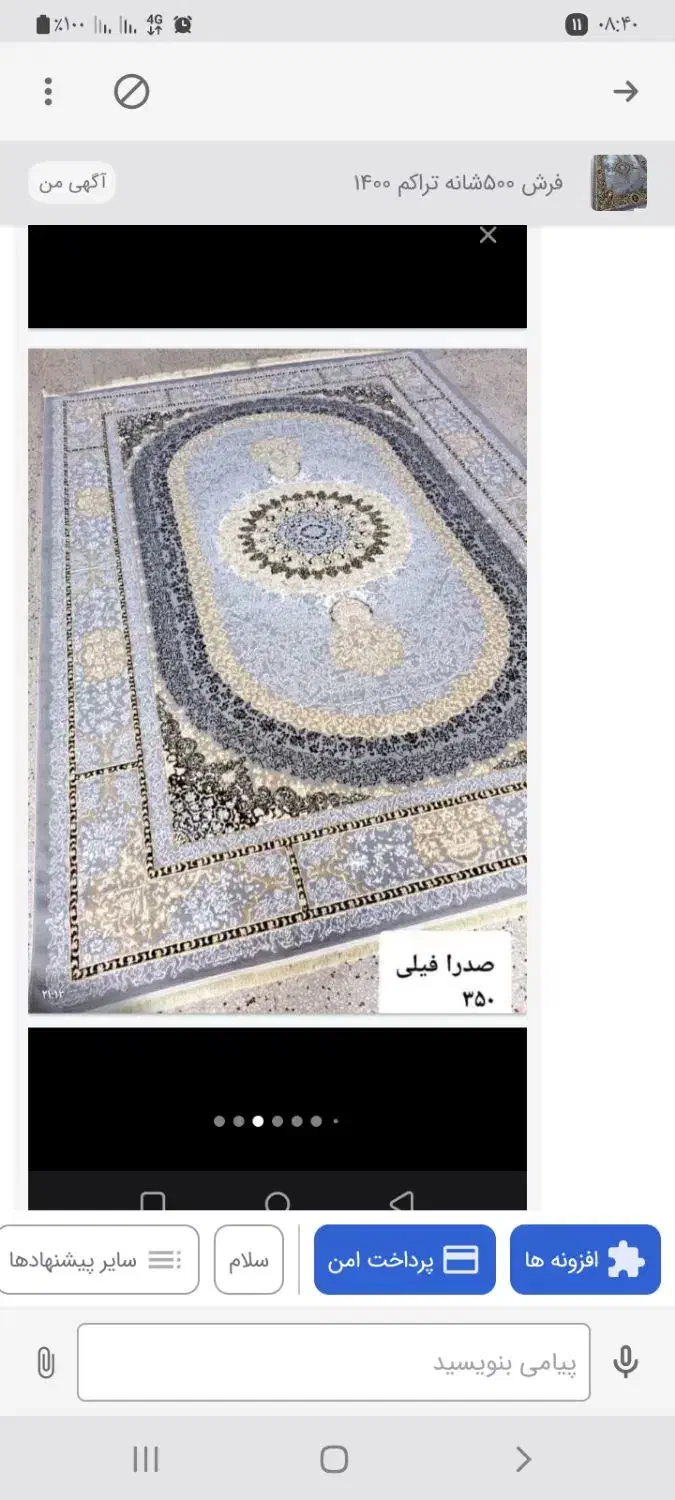Open the آگهی من badge
This screenshot has height=1500, width=675.
point(72,183)
